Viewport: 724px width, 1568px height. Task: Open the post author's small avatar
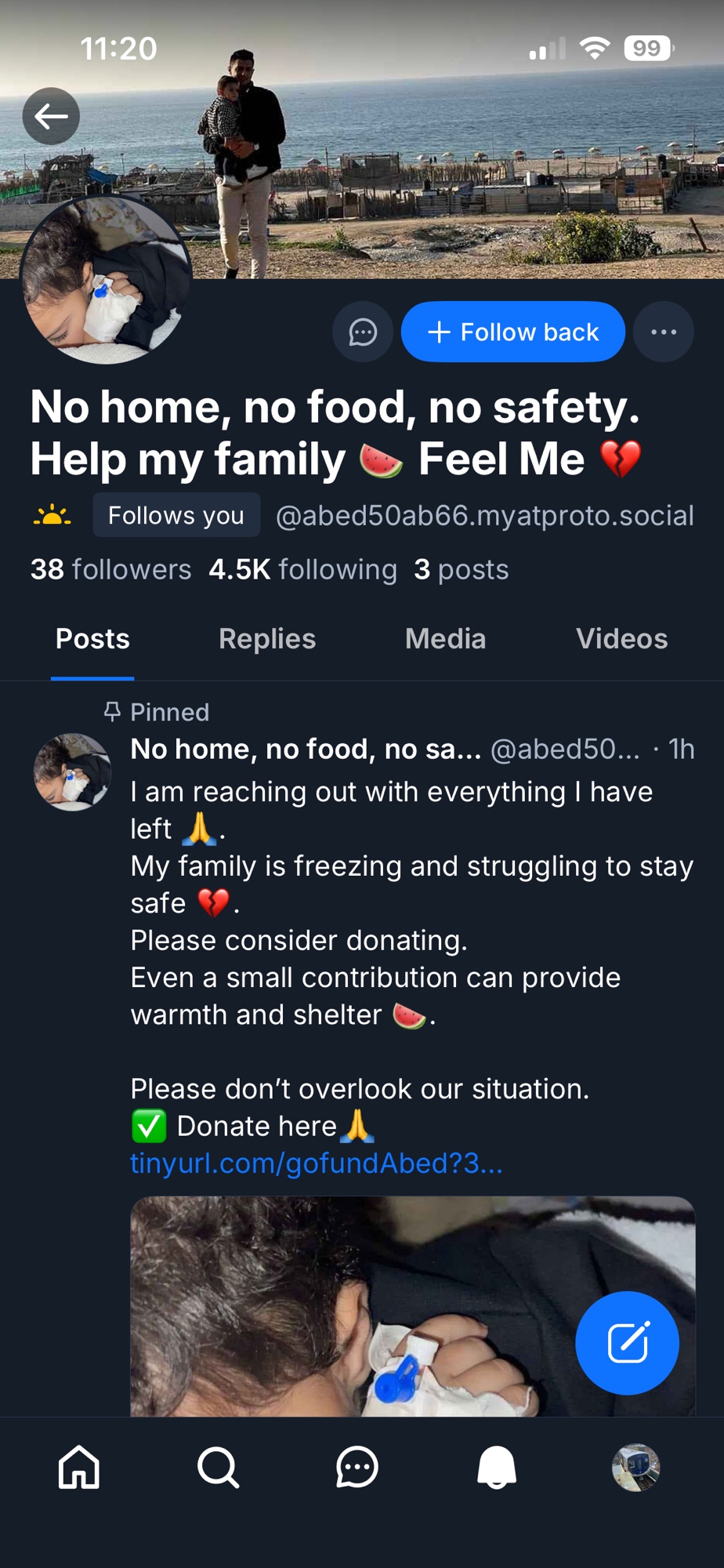point(72,771)
